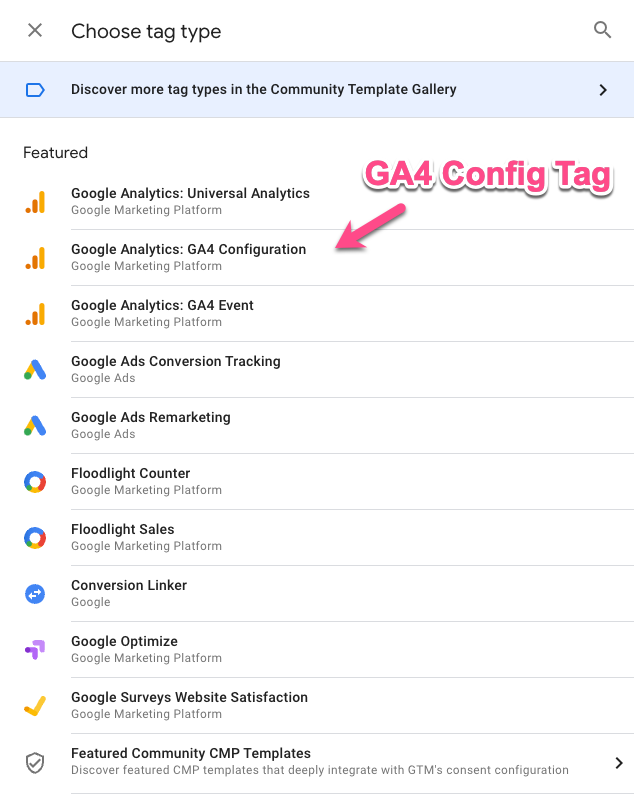
Task: Pick the Floodlight Sales tag
Action: pyautogui.click(x=122, y=537)
